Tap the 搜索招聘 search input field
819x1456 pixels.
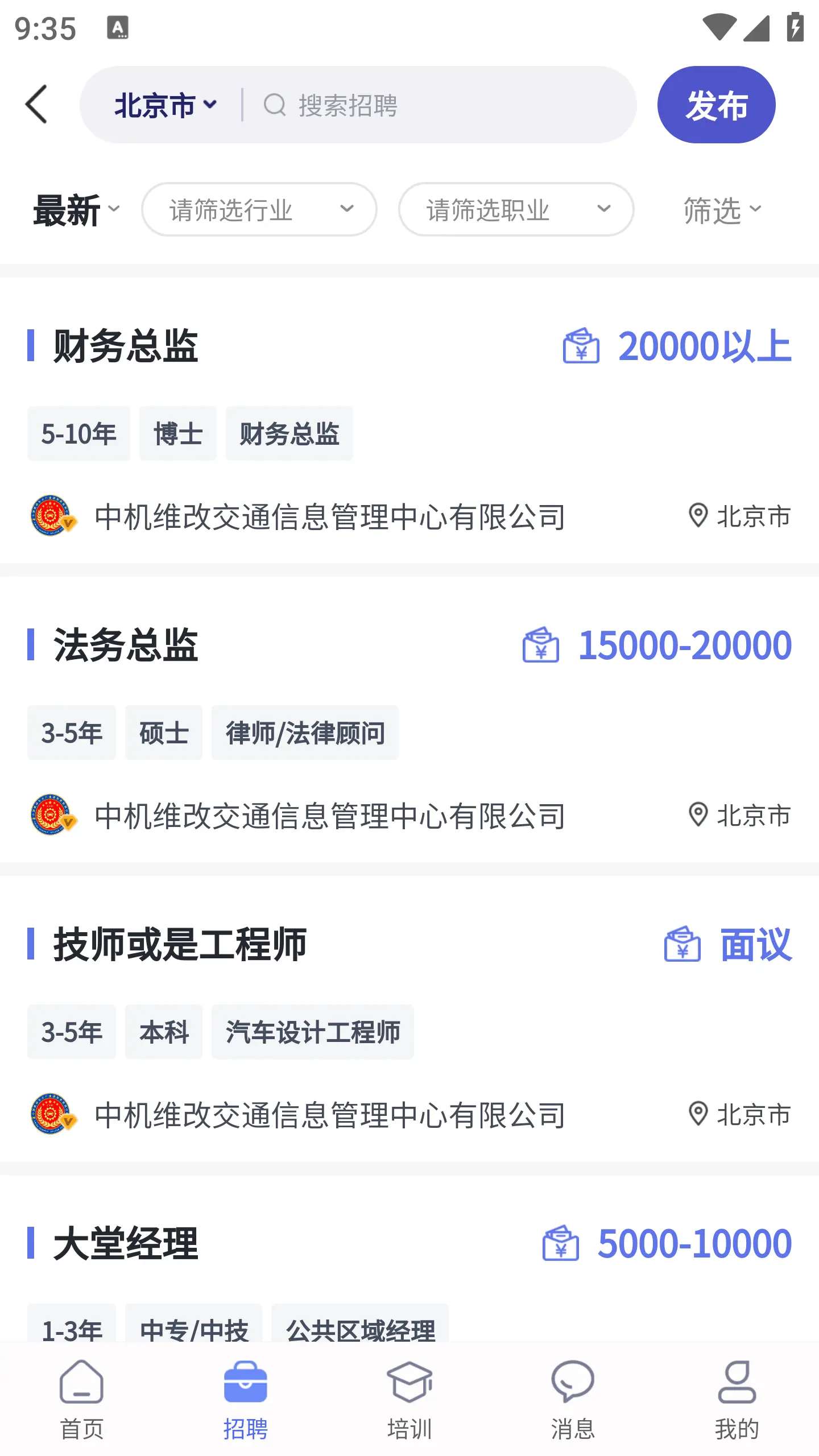coord(398,104)
